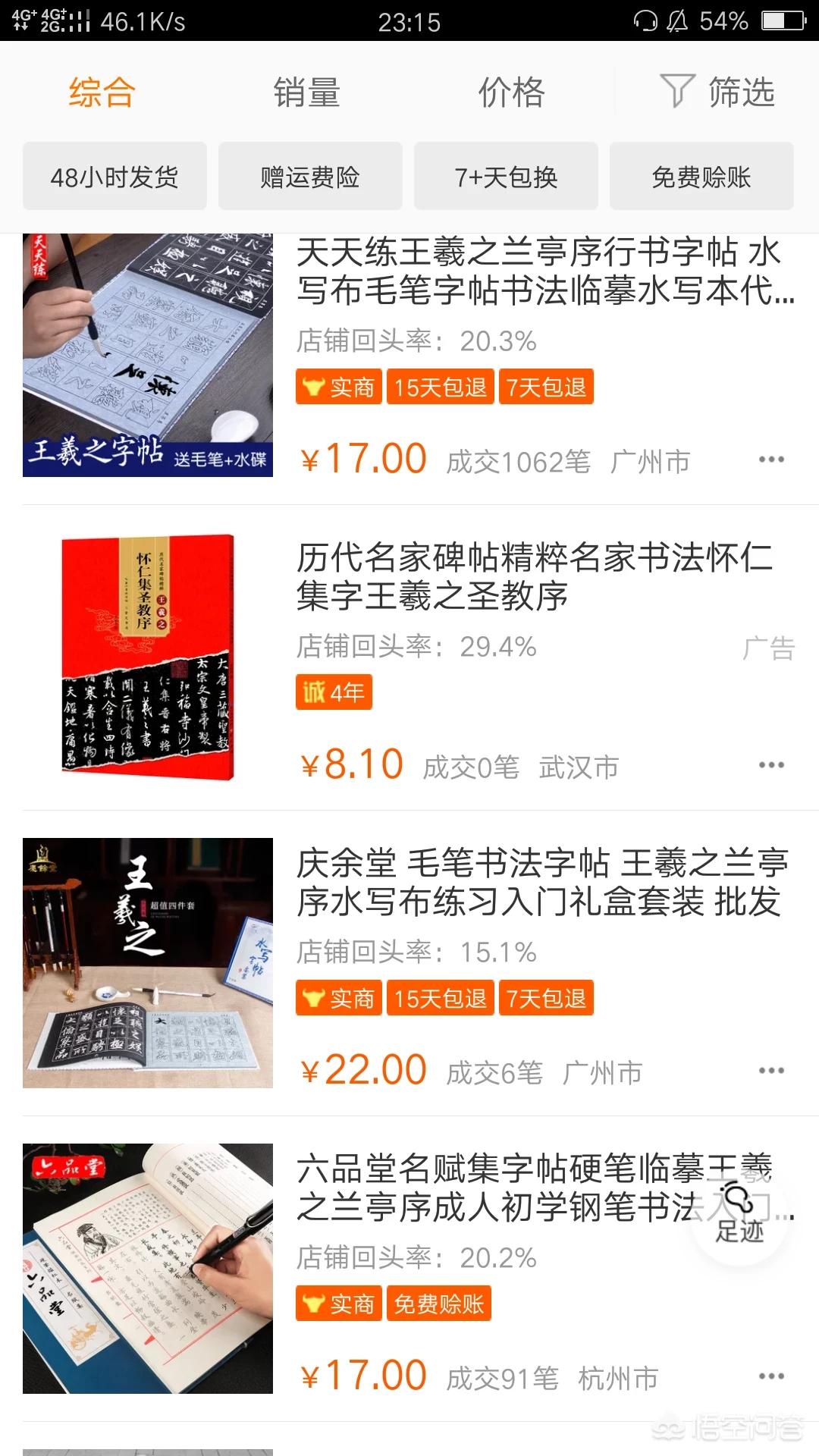819x1456 pixels.
Task: Select the 7+天包换 filter chip
Action: pos(506,177)
